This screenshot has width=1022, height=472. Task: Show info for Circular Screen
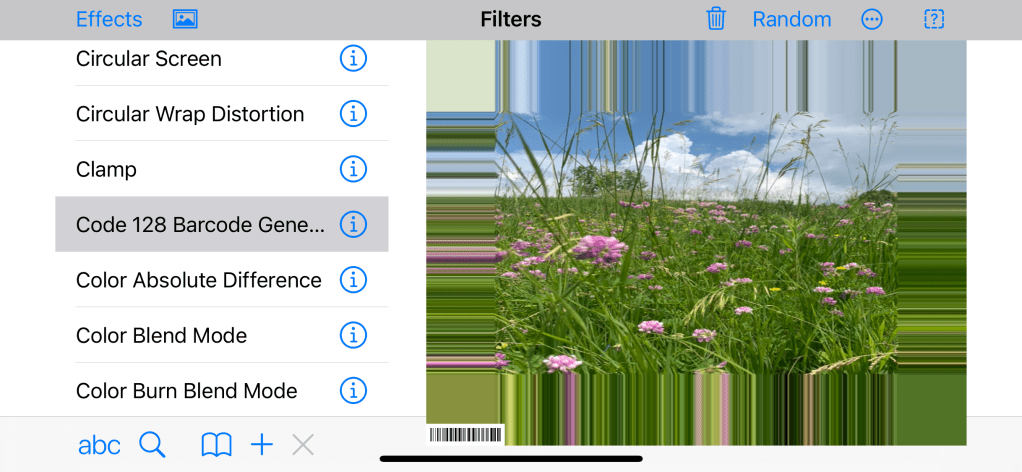click(353, 59)
